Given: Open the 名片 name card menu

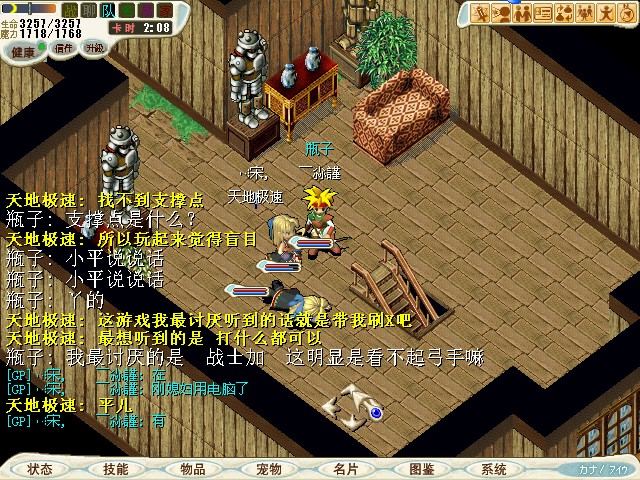Looking at the screenshot, I should [x=346, y=468].
